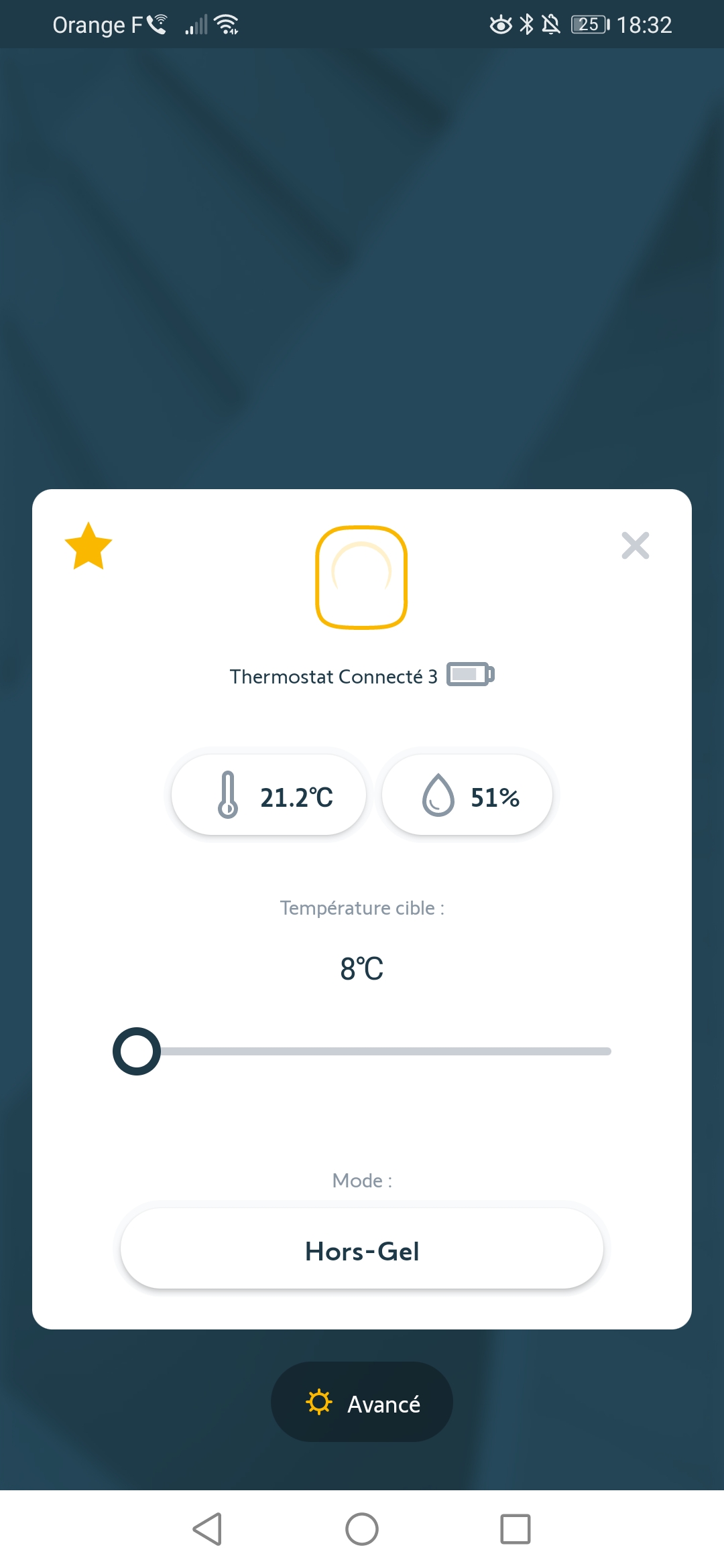The image size is (724, 1568).
Task: Tap the target temperature slider handle
Action: pos(137,1051)
